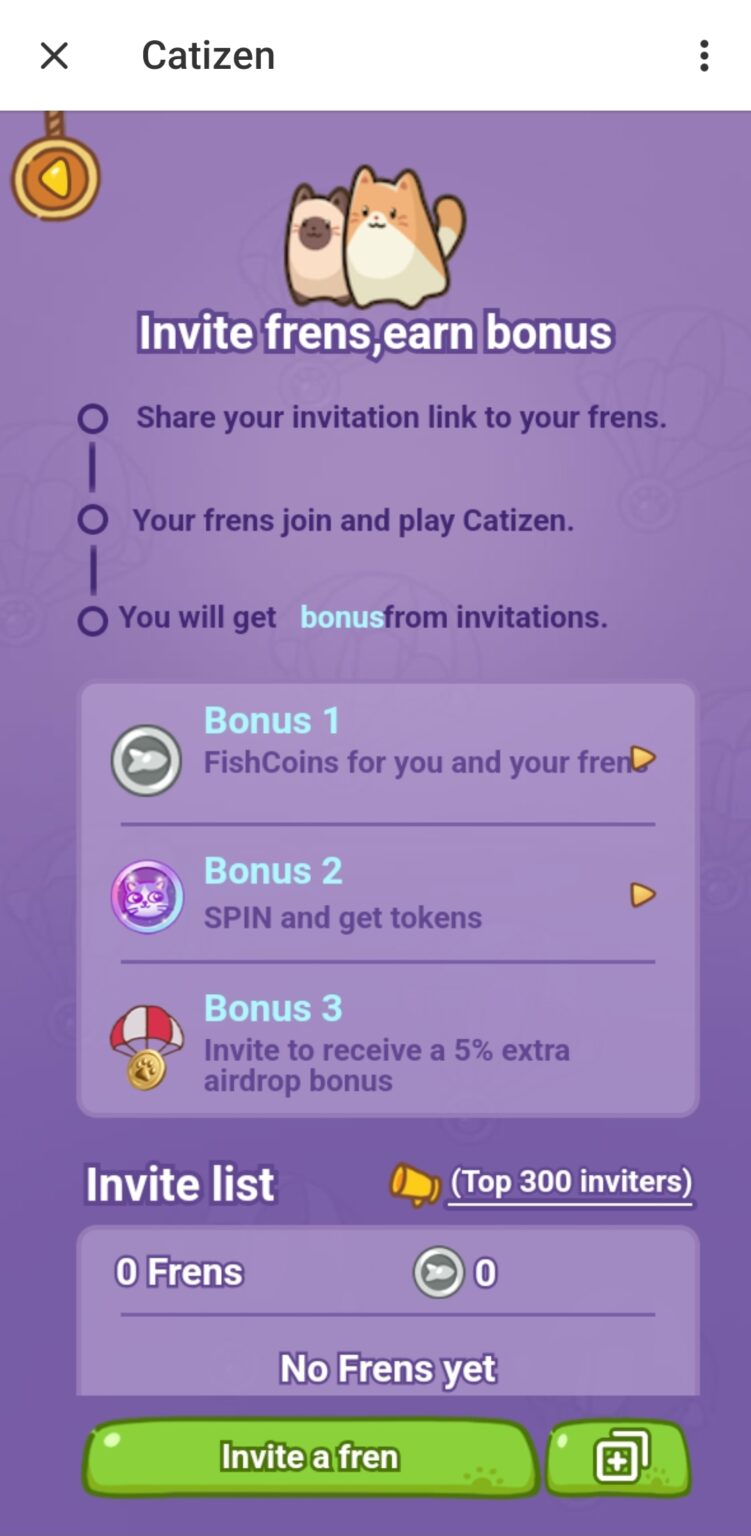751x1536 pixels.
Task: Open Bonus 2 SPIN and get tokens
Action: 642,895
